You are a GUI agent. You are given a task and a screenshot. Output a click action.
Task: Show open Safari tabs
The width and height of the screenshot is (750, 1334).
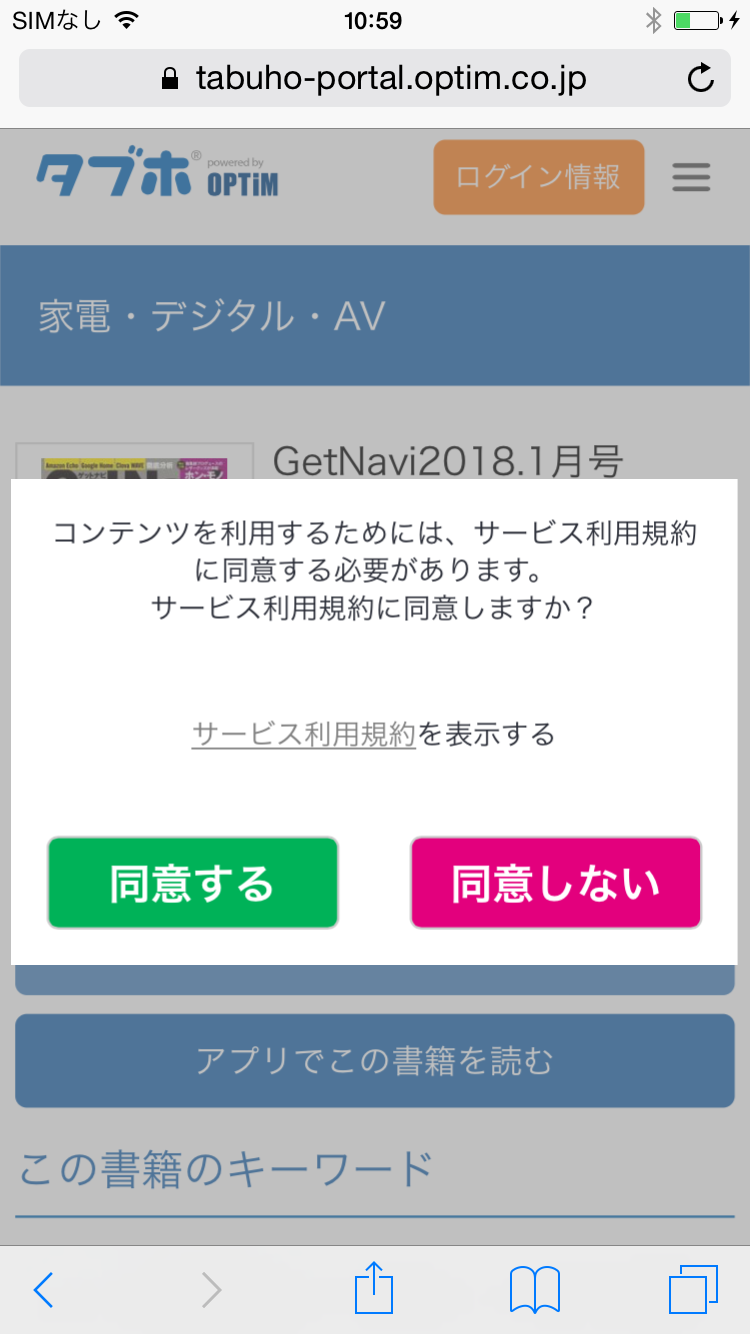(x=693, y=1289)
